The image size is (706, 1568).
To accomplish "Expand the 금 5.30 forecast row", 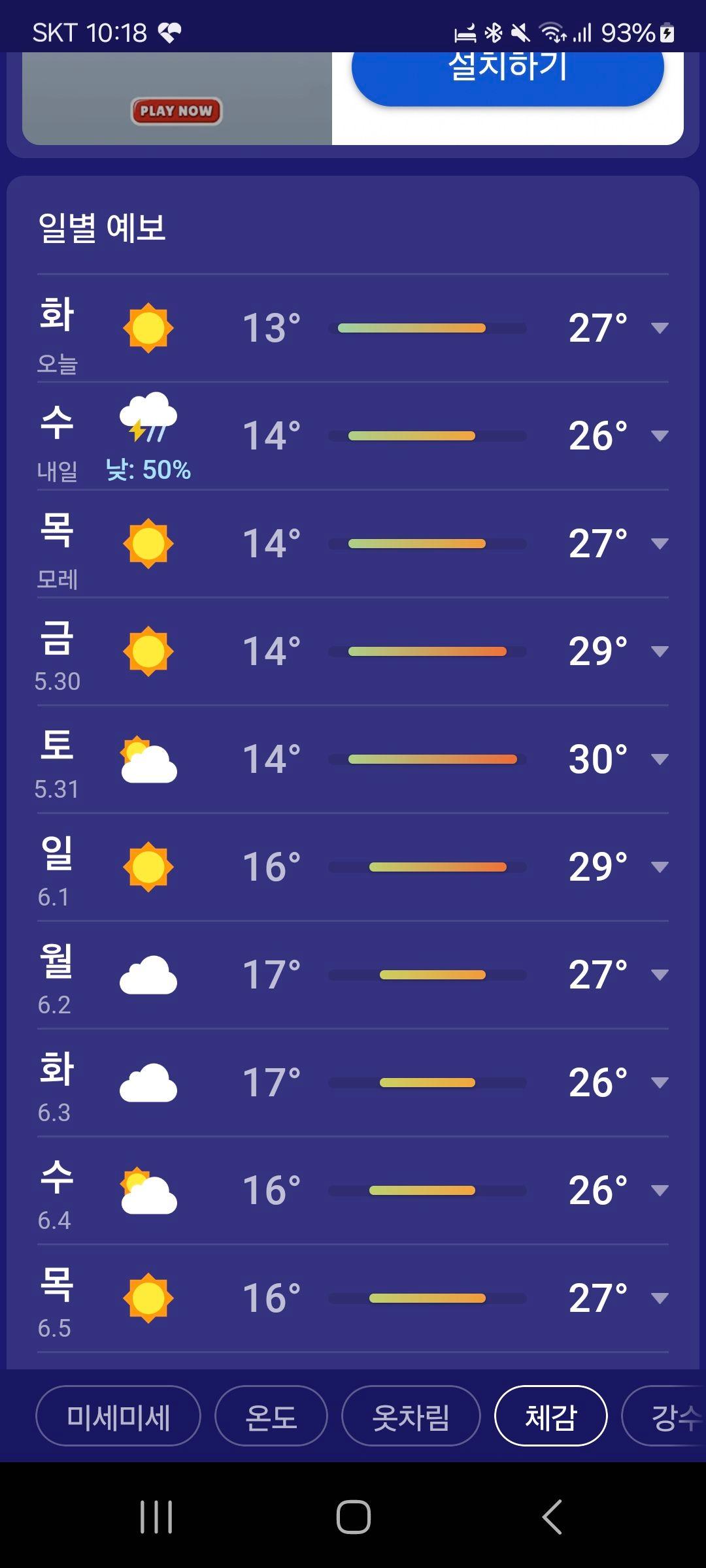I will tap(660, 651).
